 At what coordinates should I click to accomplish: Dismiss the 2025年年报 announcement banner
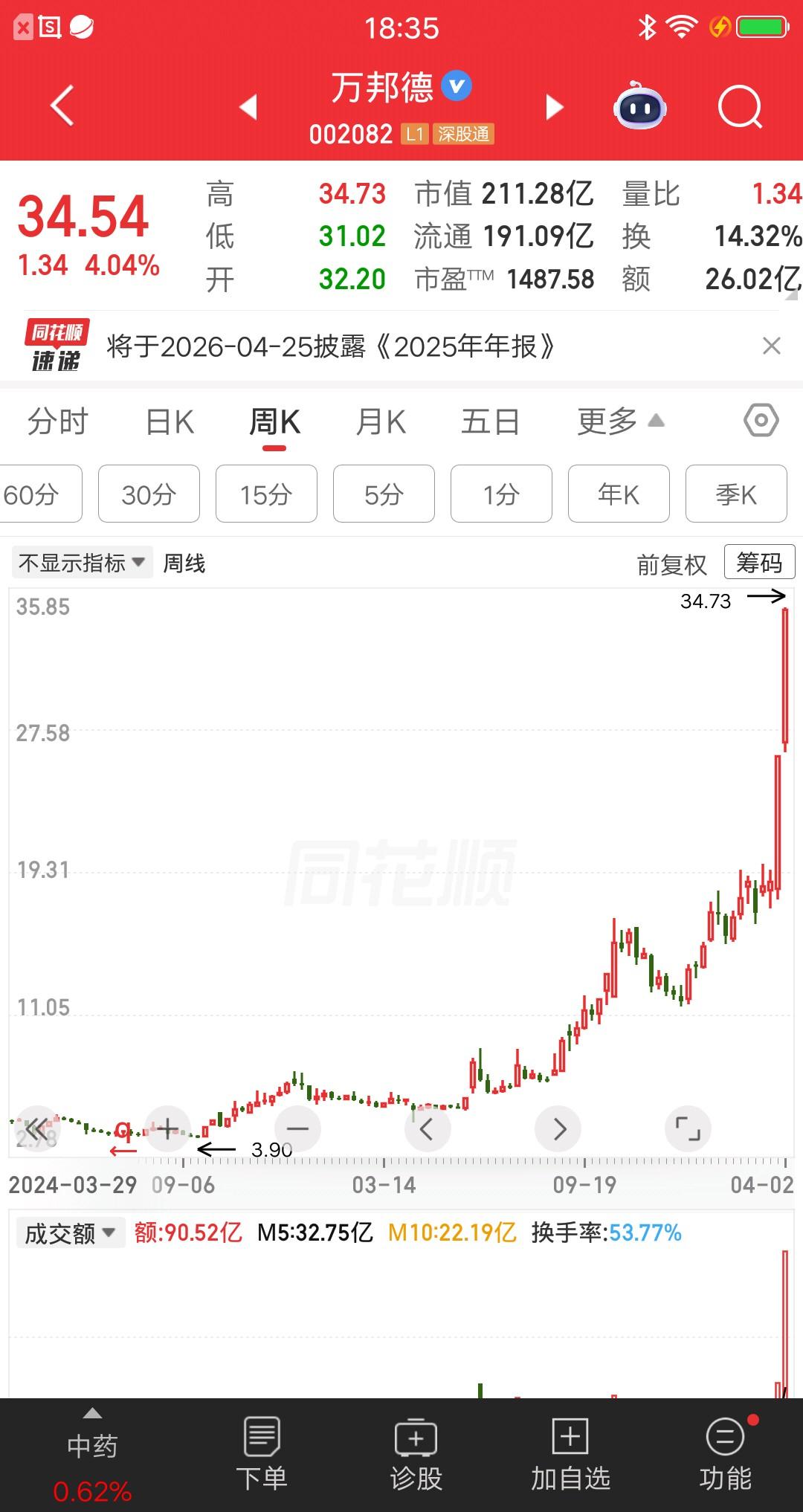pyautogui.click(x=771, y=346)
